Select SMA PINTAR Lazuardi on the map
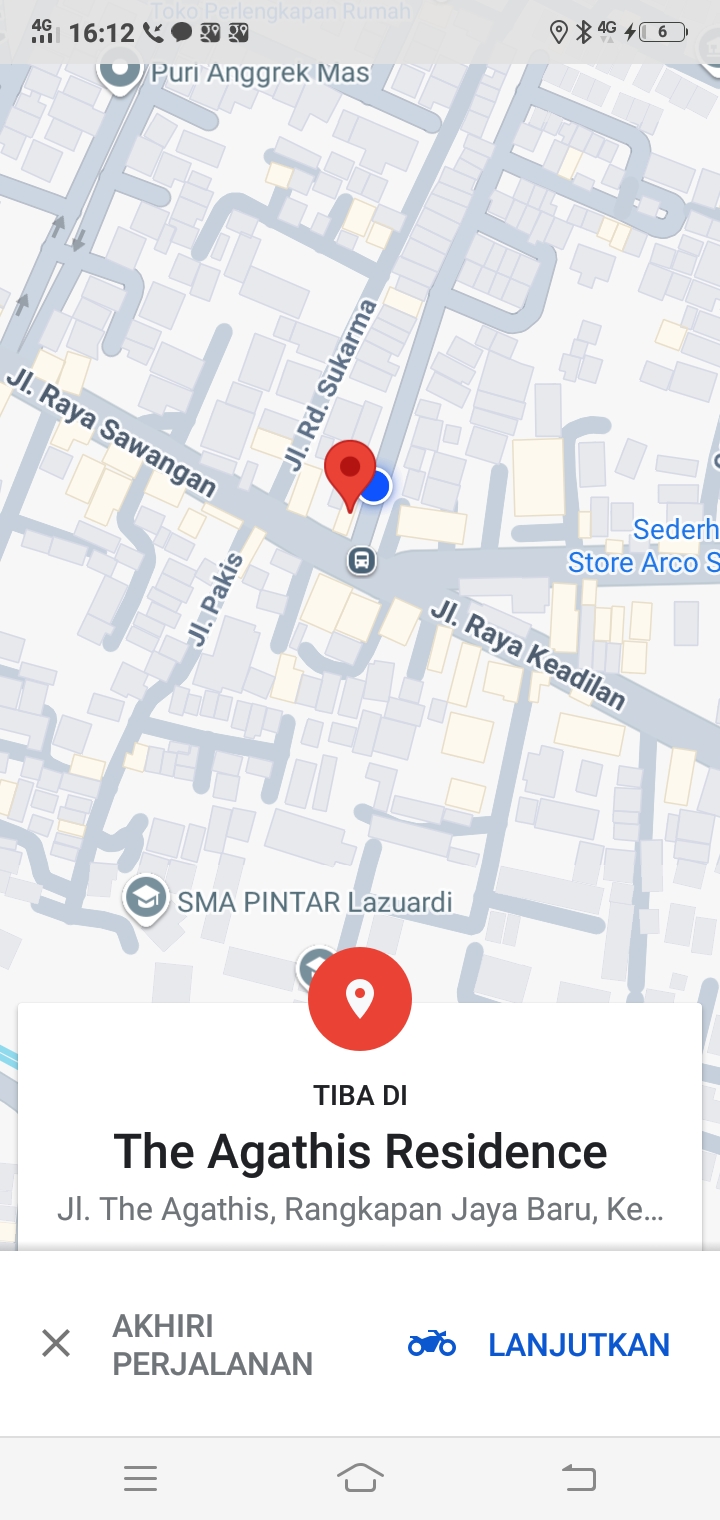The height and width of the screenshot is (1520, 720). pyautogui.click(x=146, y=900)
